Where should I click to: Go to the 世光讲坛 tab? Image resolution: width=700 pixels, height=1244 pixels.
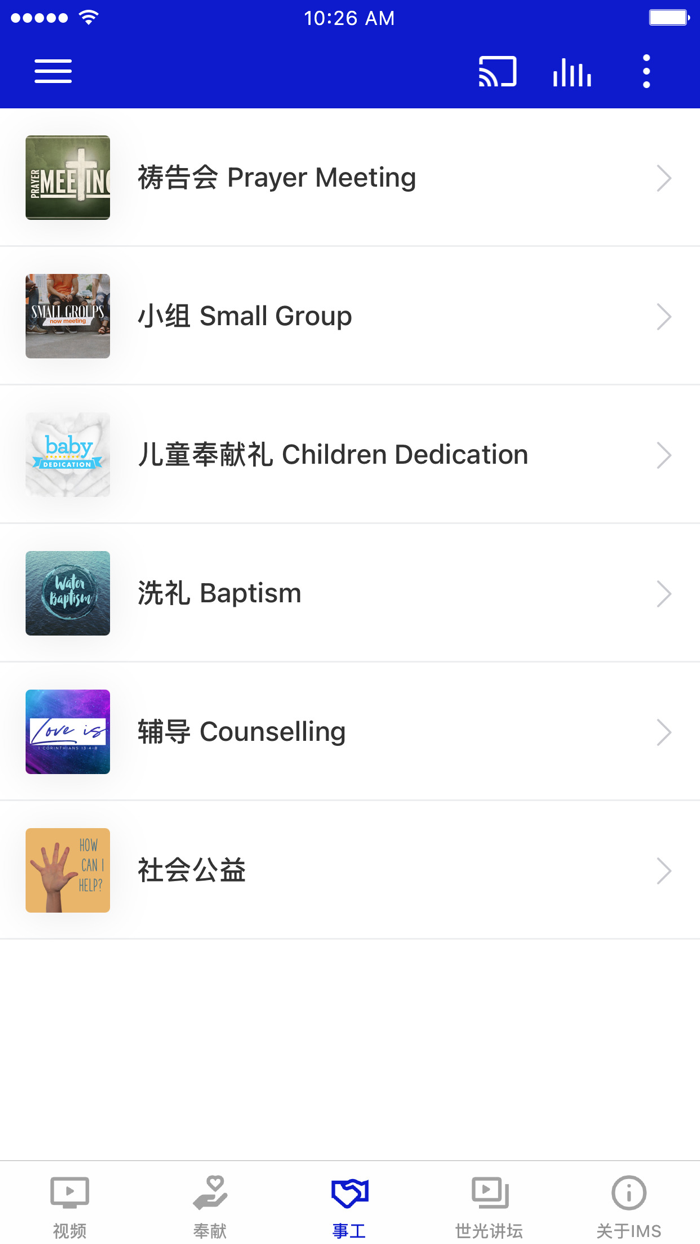489,1205
